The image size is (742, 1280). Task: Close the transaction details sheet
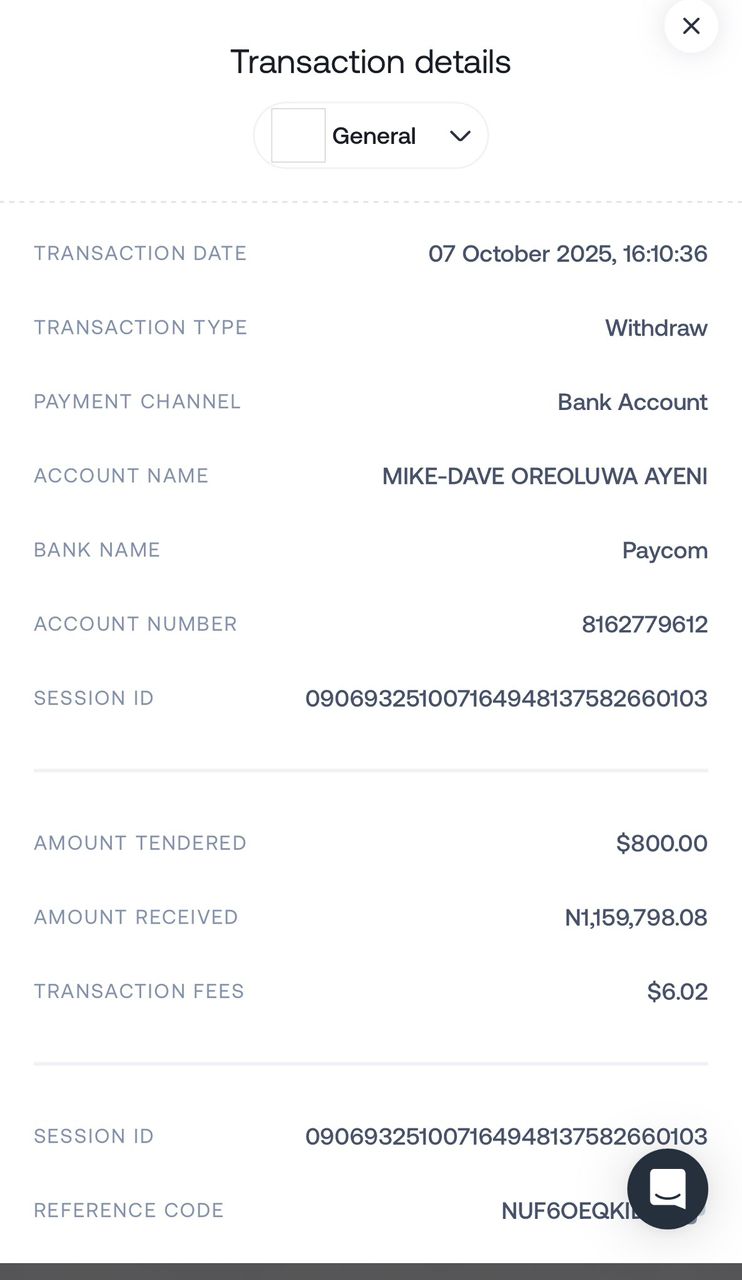click(691, 26)
